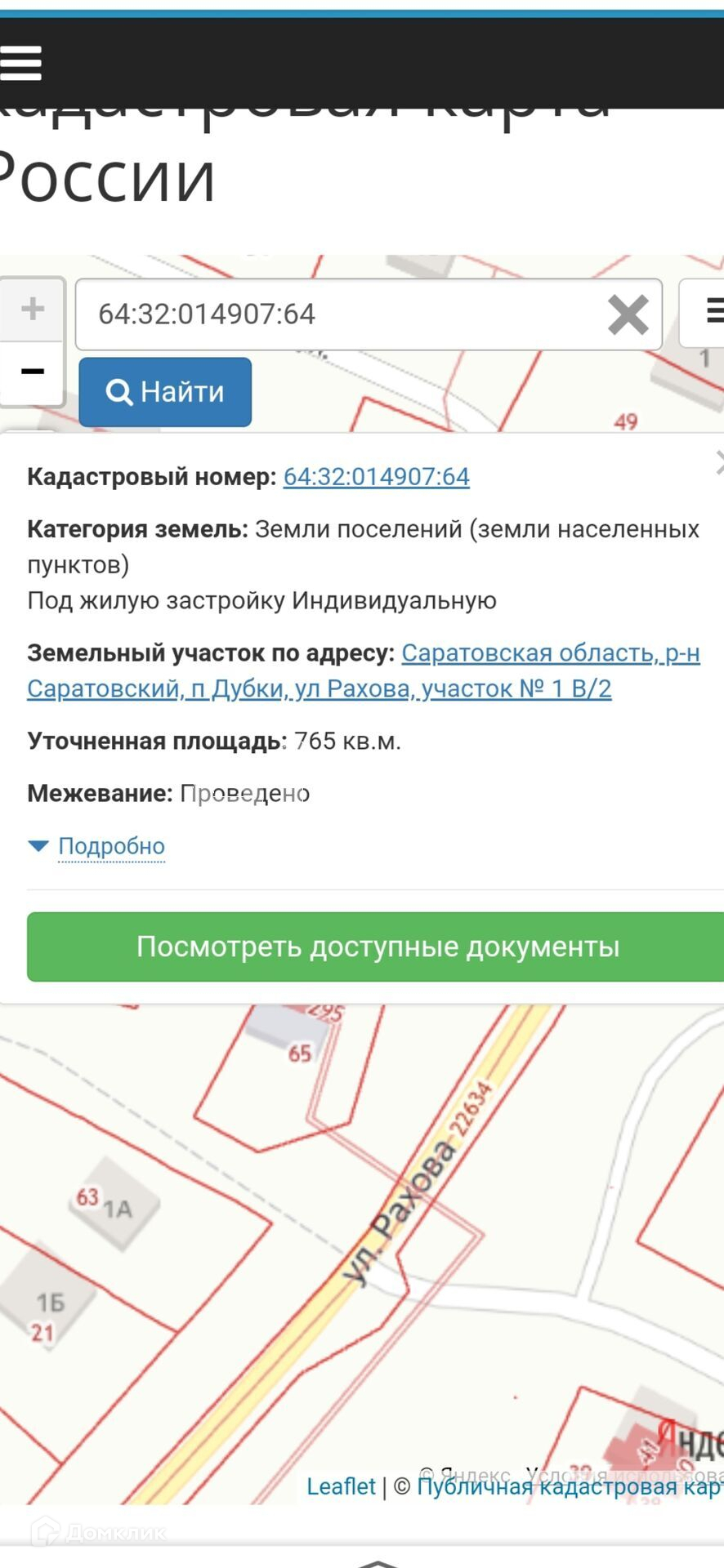
Task: Close the parcel info popup
Action: (719, 462)
